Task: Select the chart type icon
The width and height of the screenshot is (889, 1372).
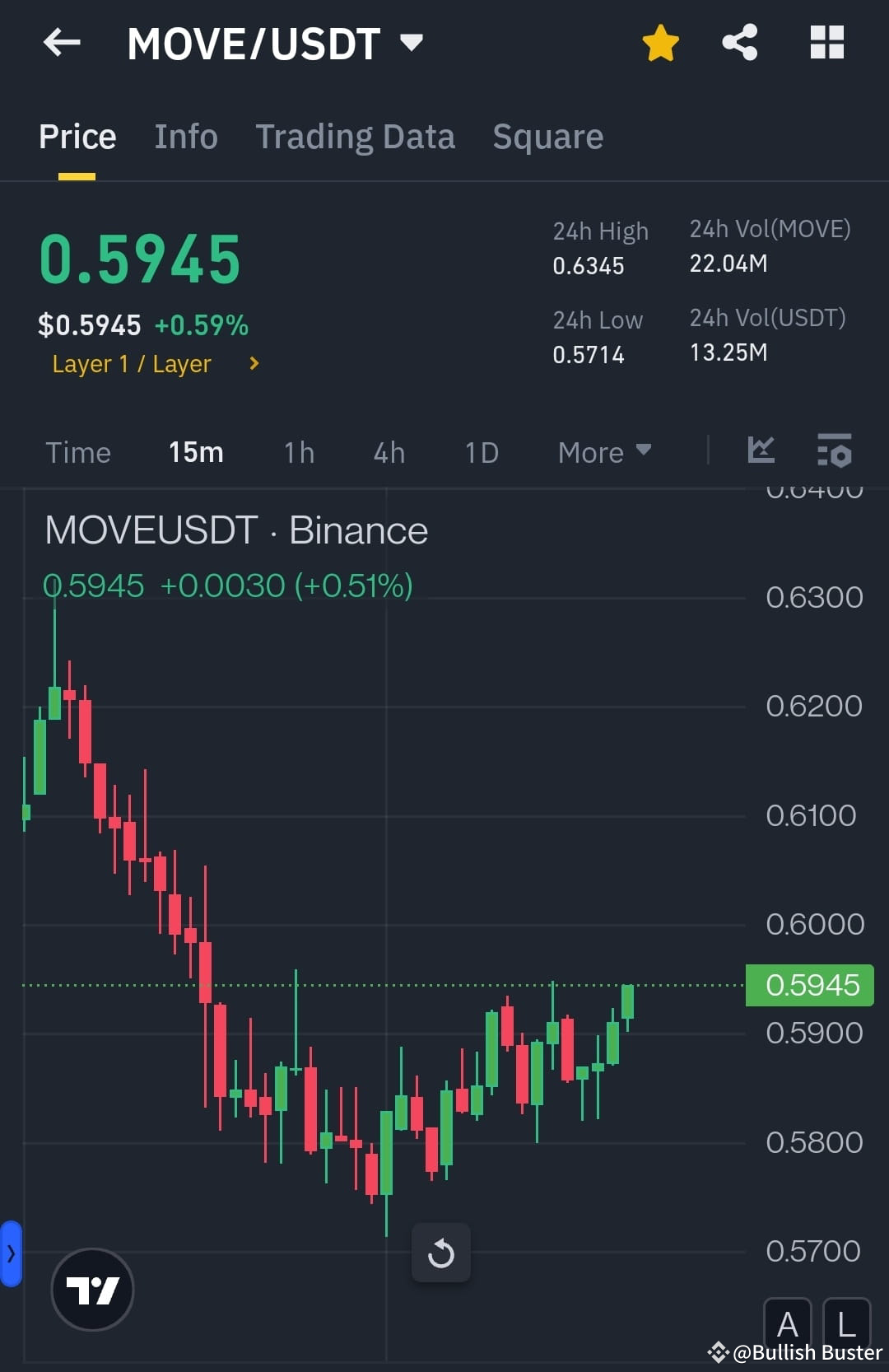Action: [761, 451]
